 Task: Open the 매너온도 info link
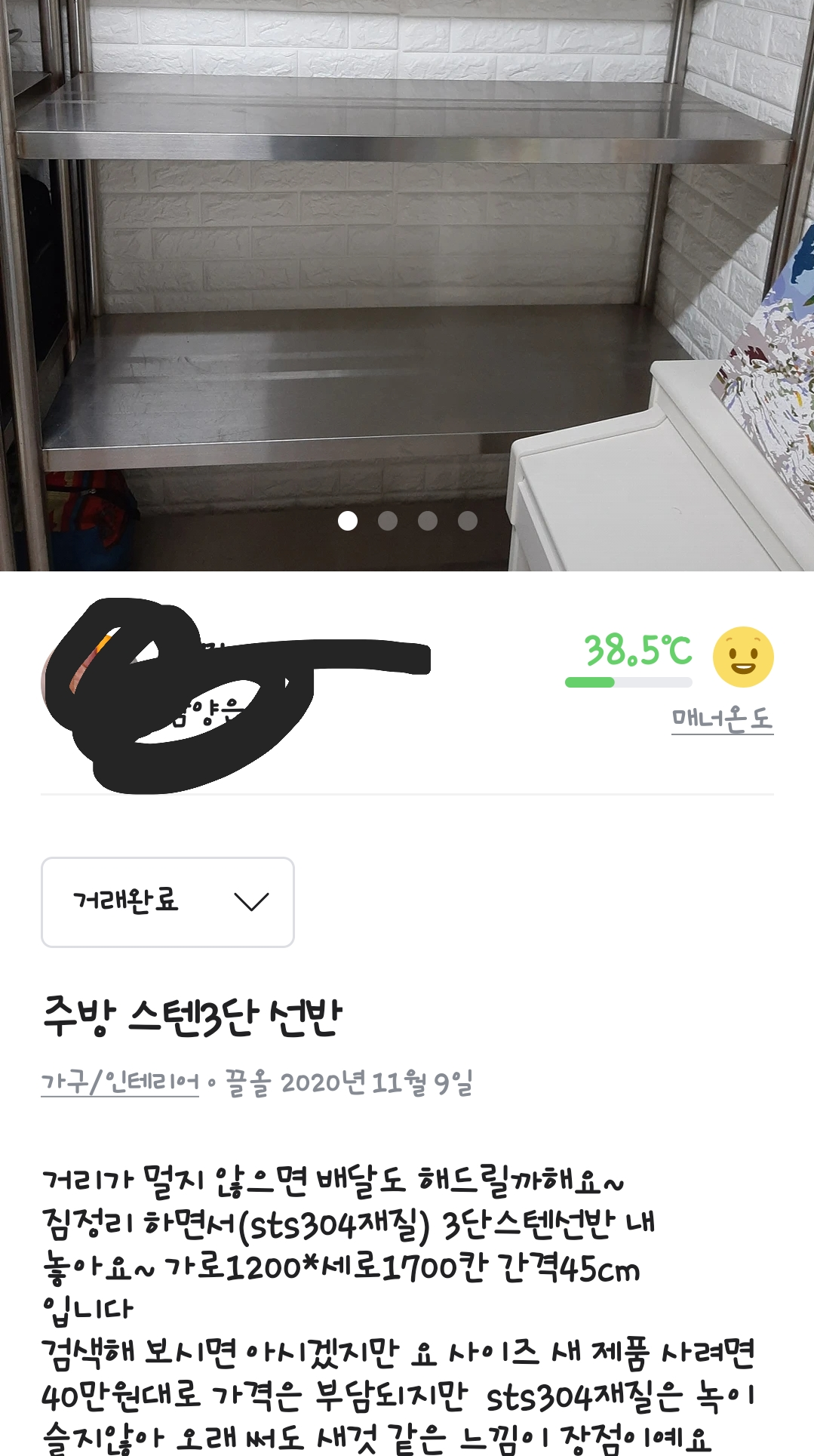(x=722, y=719)
